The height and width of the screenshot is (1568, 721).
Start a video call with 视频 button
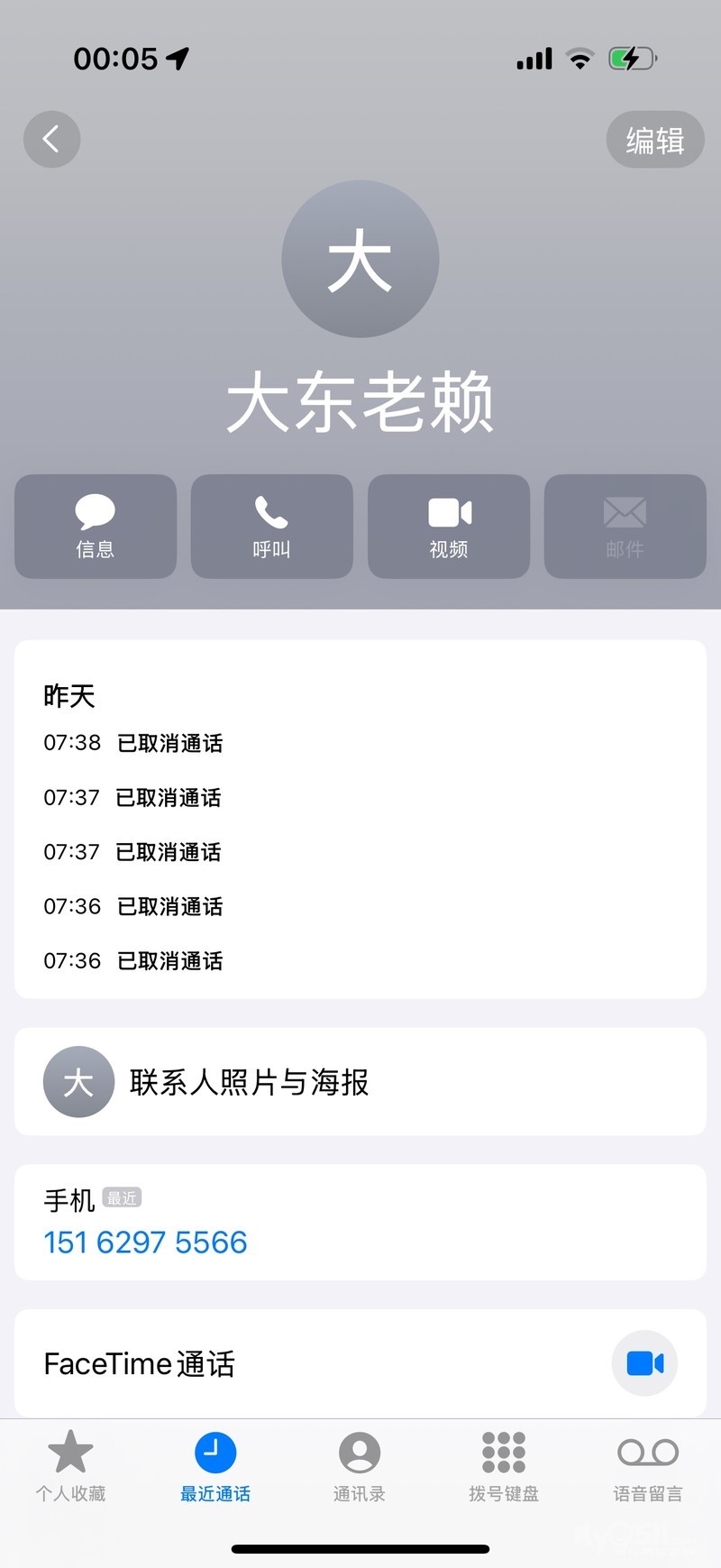(x=449, y=526)
